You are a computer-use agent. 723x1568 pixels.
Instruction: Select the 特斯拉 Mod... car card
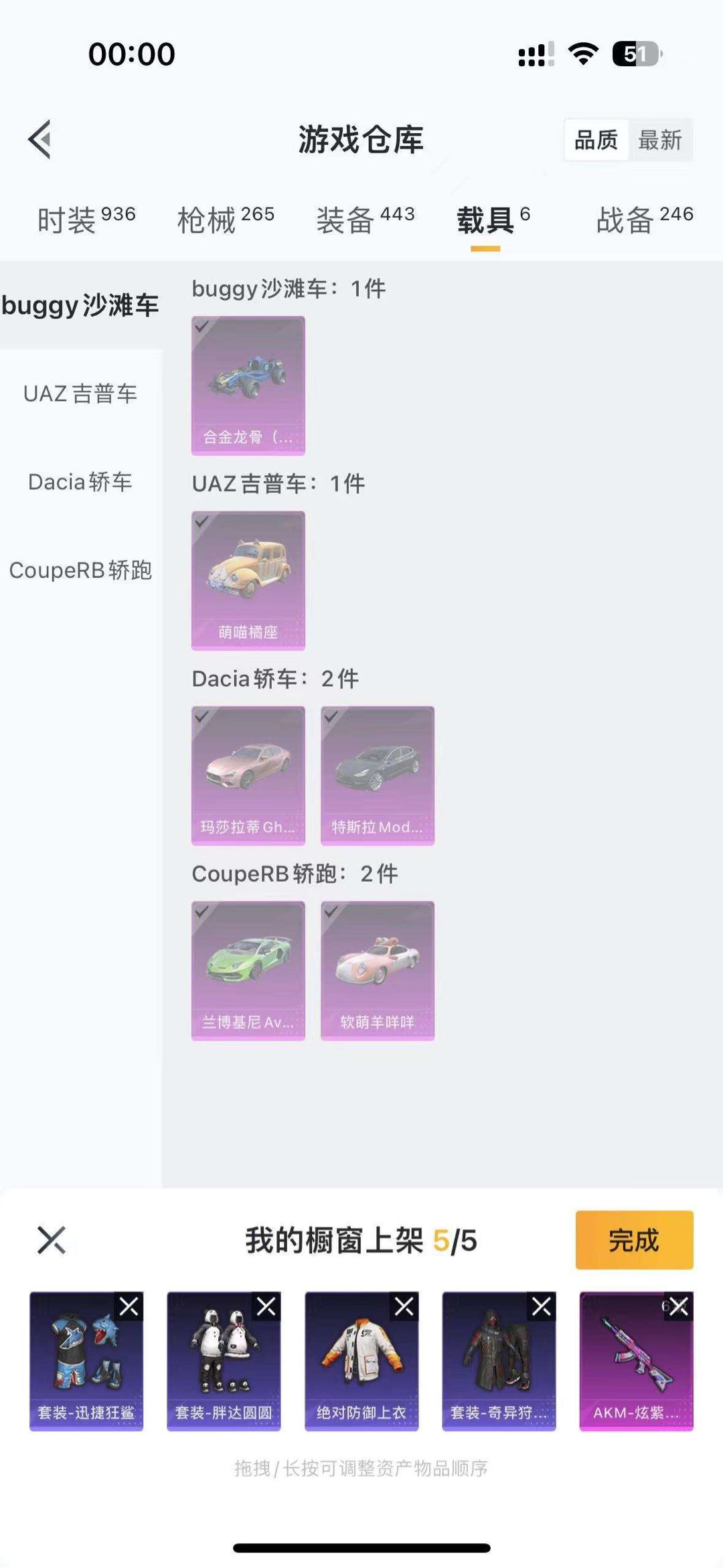378,775
